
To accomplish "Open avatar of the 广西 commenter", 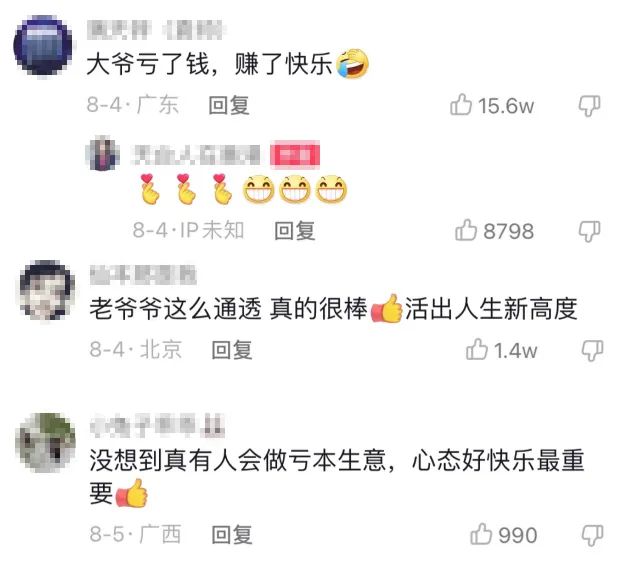I will click(47, 442).
